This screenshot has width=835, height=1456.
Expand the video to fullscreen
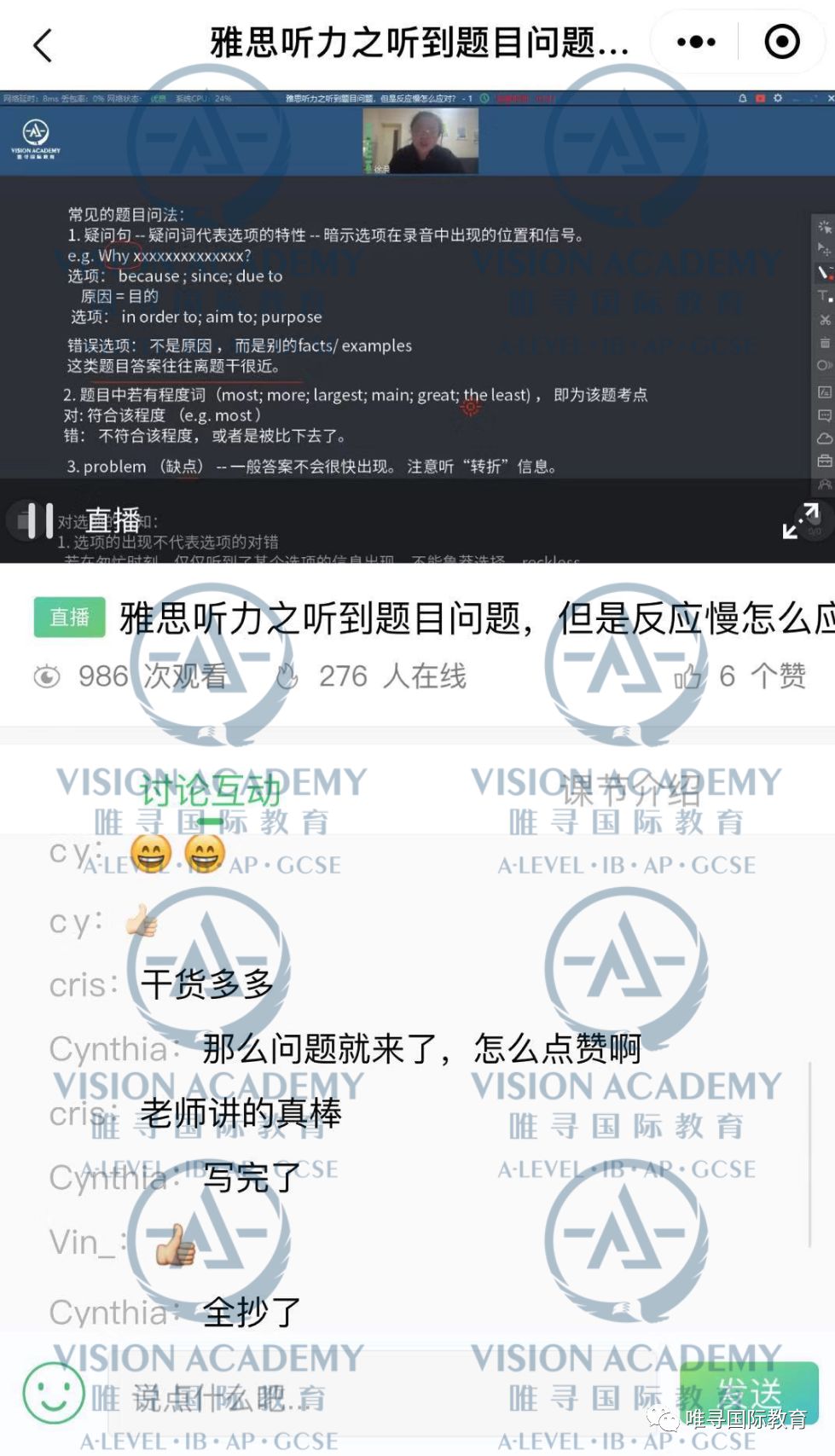[x=801, y=520]
